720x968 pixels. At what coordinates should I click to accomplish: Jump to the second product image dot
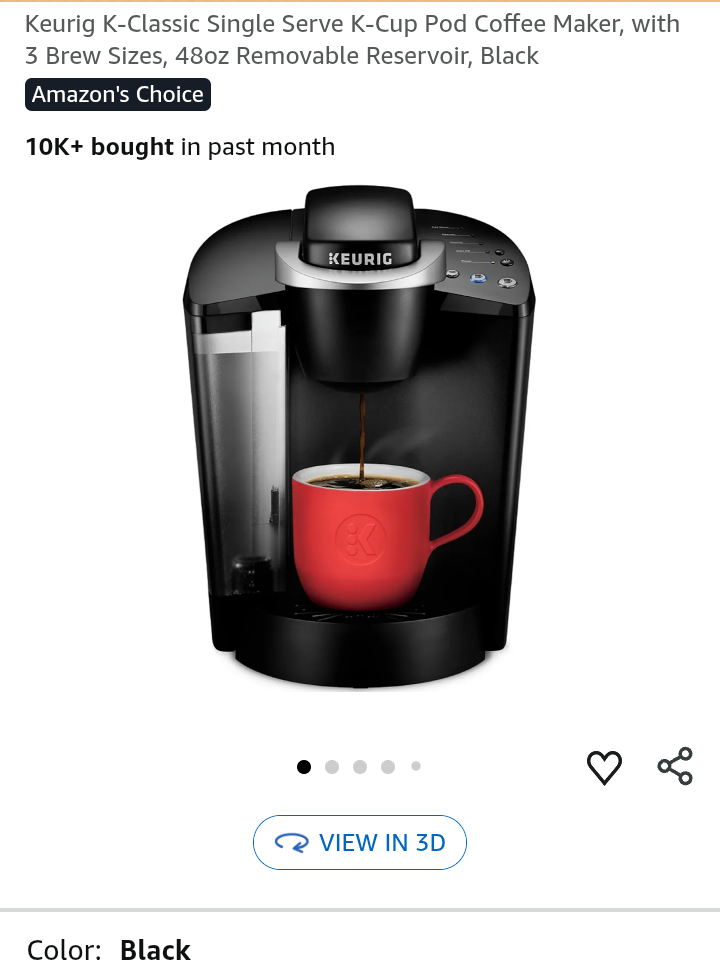332,767
